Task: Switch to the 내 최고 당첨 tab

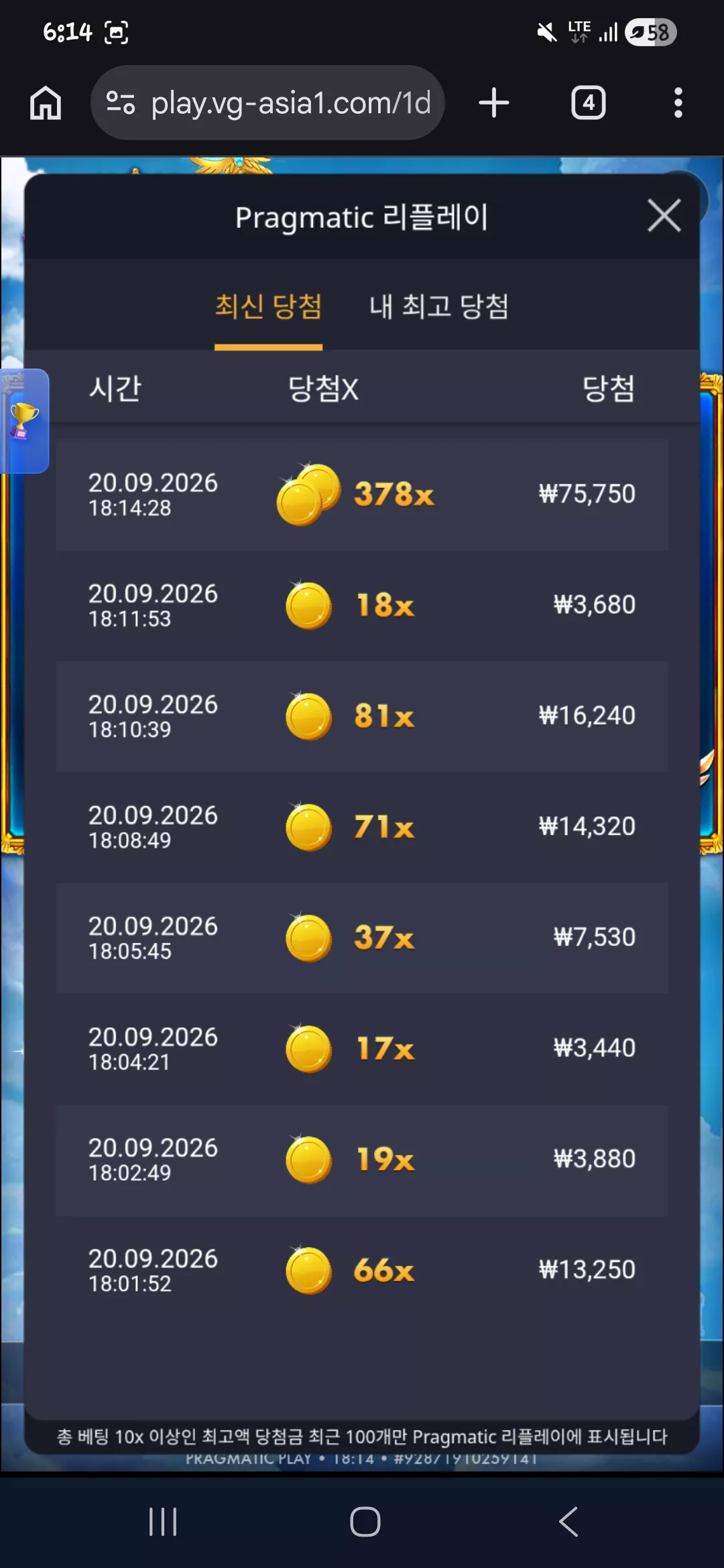Action: point(439,307)
